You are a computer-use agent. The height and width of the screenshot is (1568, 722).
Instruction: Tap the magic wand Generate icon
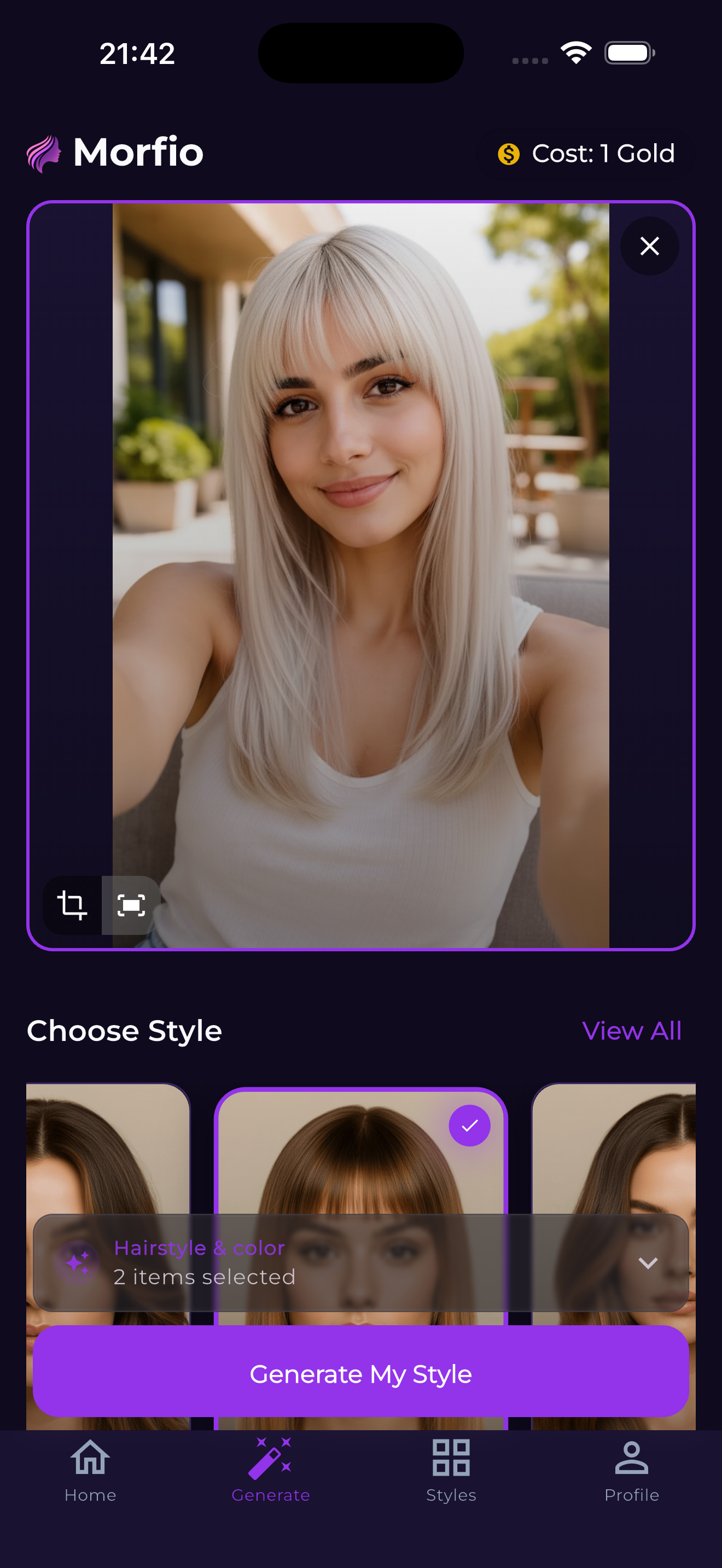271,1458
